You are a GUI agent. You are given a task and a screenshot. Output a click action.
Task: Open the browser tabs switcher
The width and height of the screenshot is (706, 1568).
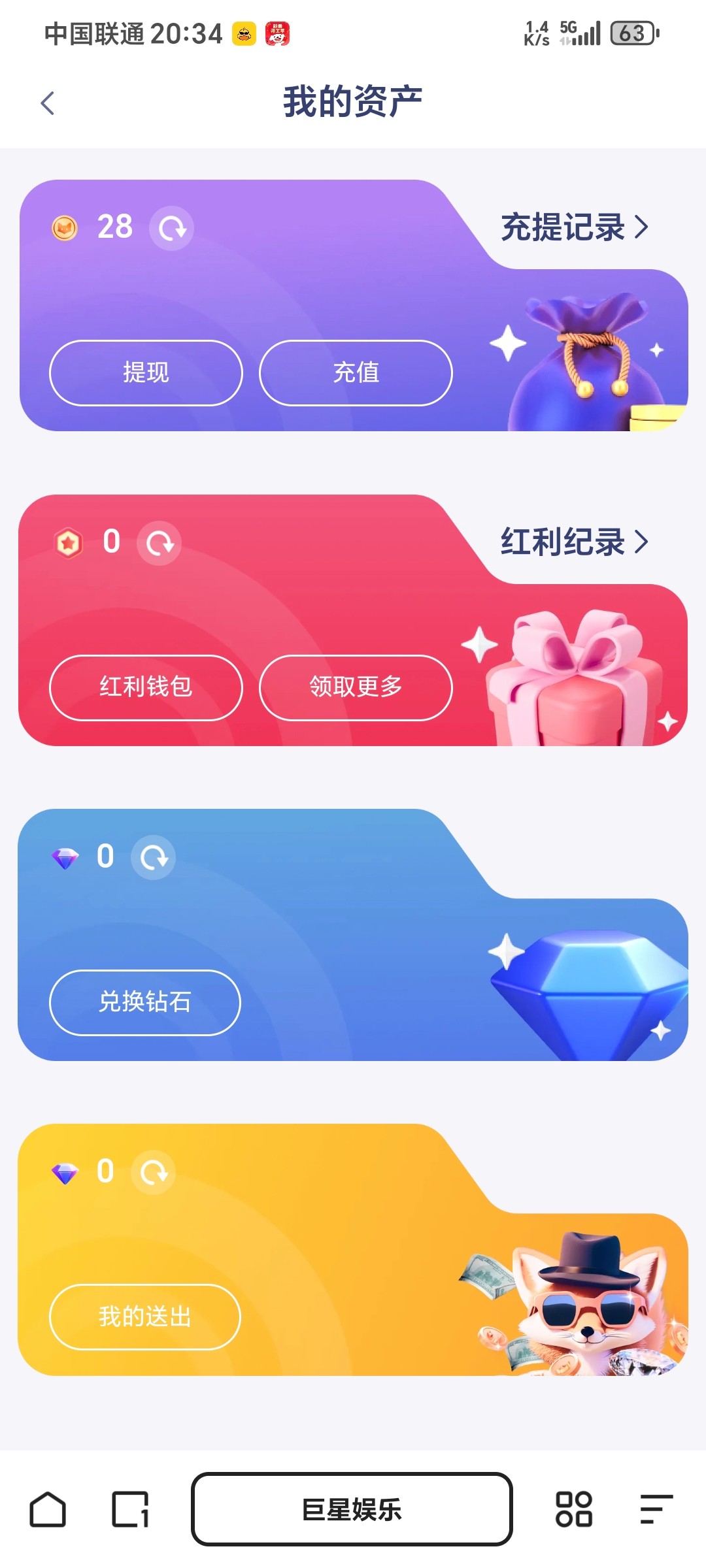130,1509
